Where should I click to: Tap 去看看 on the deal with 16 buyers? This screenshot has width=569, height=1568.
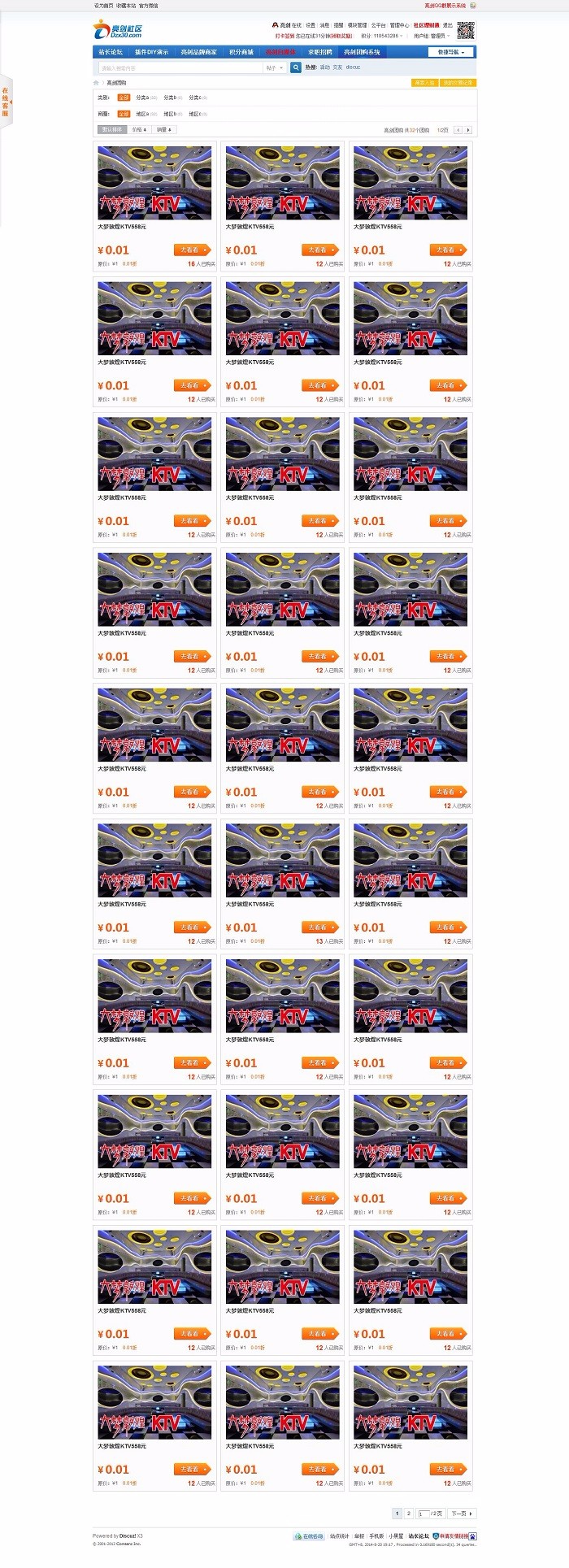coord(192,250)
